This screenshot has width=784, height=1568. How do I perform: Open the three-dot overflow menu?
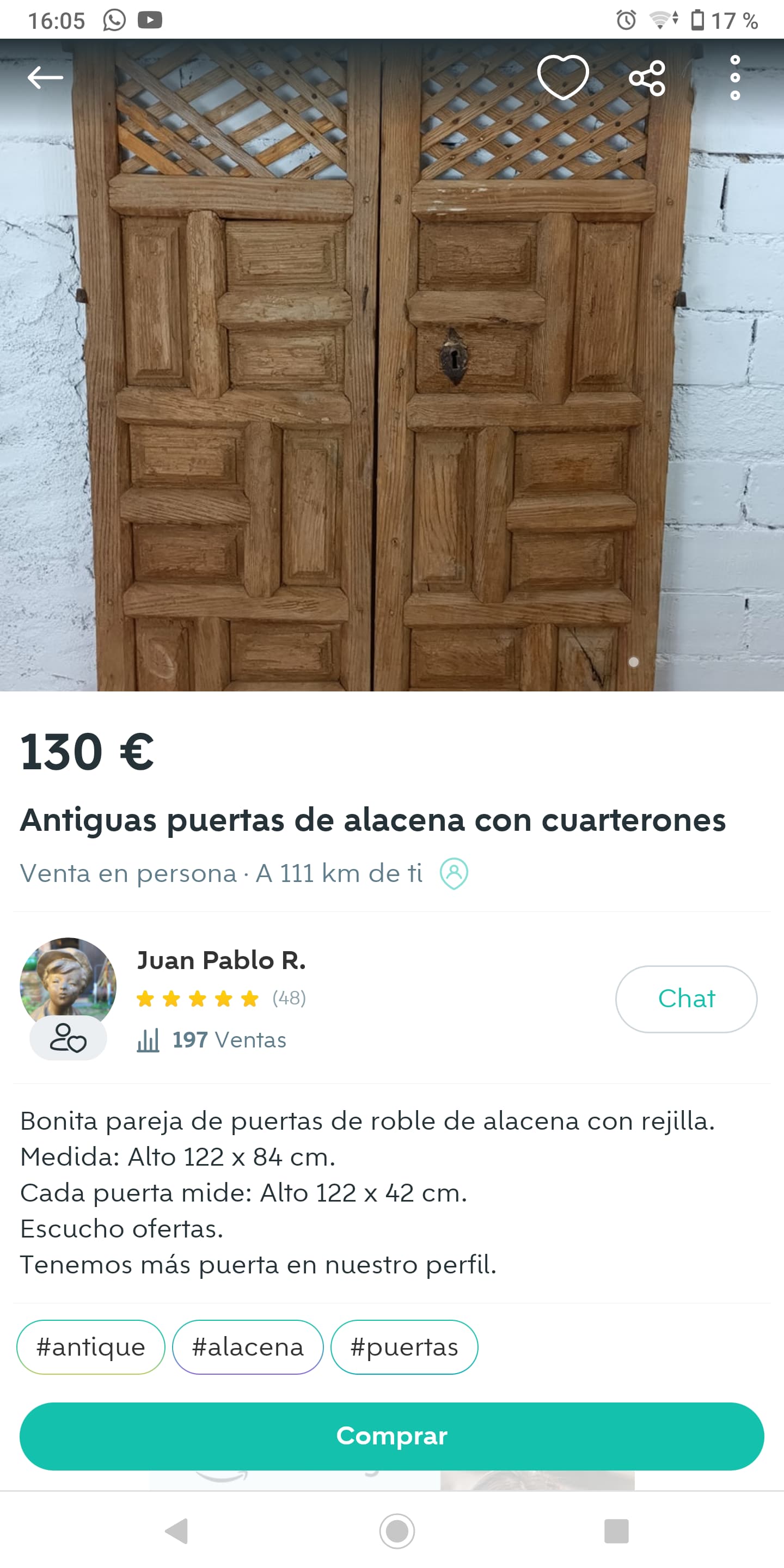734,78
